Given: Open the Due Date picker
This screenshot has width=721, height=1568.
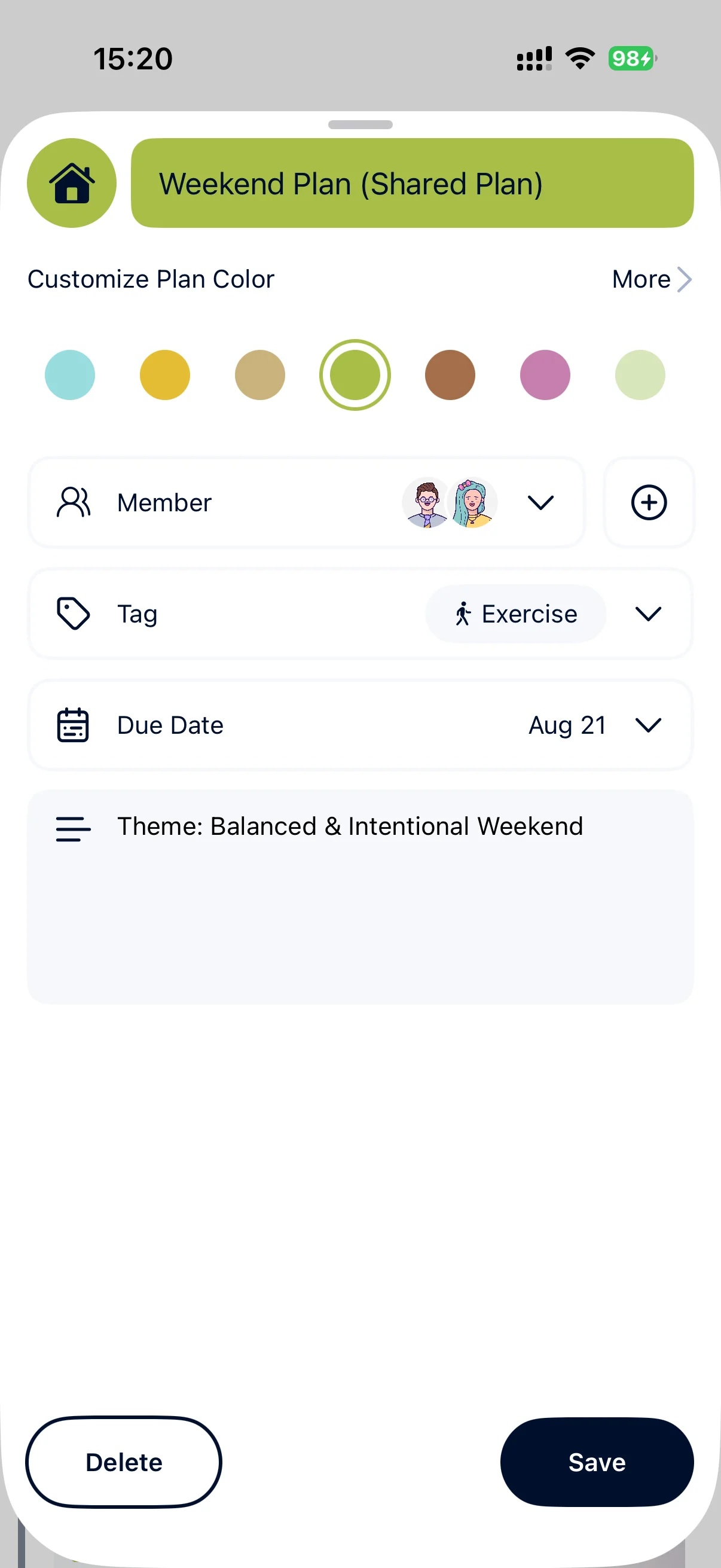Looking at the screenshot, I should [360, 725].
